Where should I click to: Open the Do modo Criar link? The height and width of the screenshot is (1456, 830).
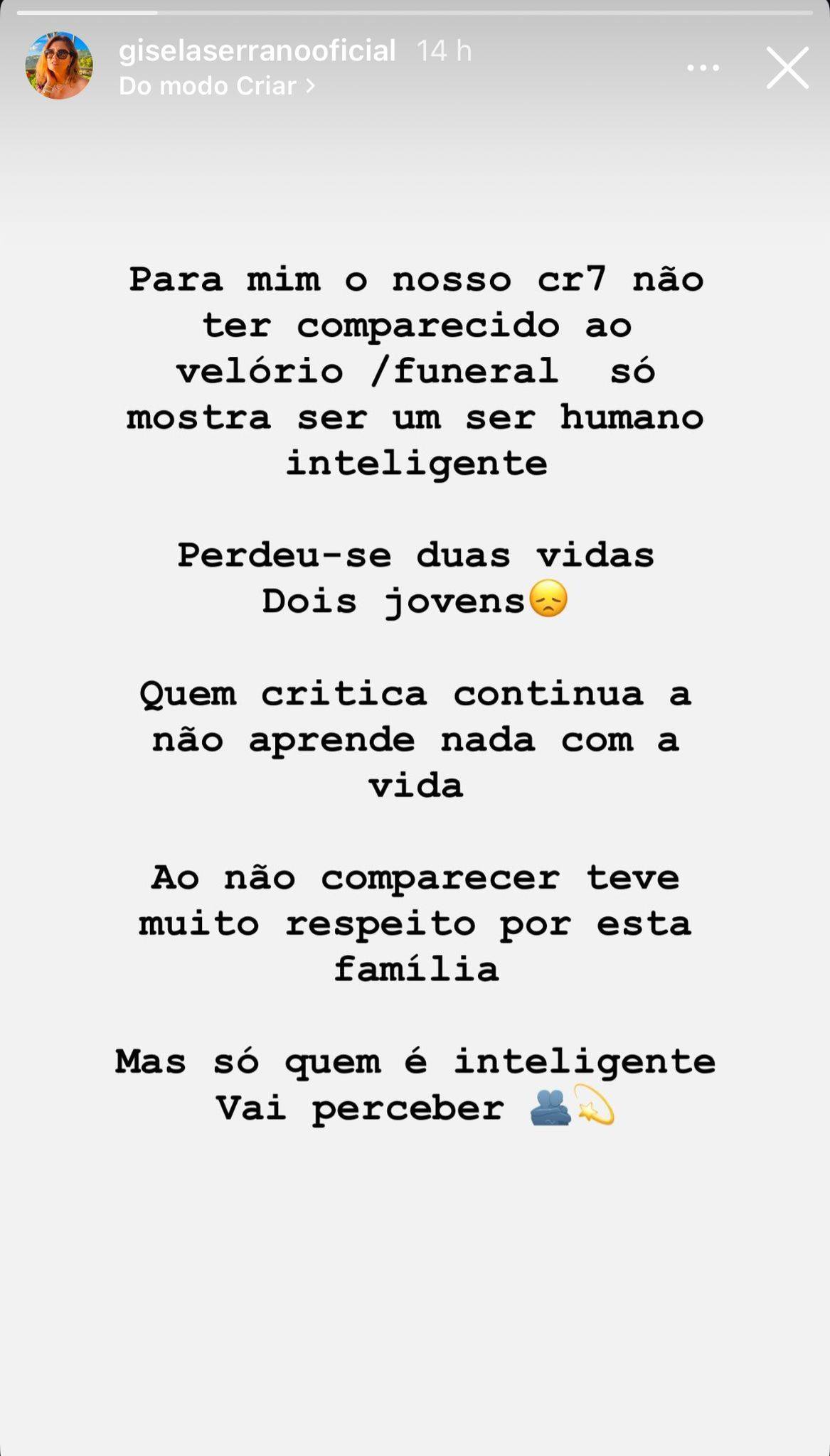(x=217, y=86)
